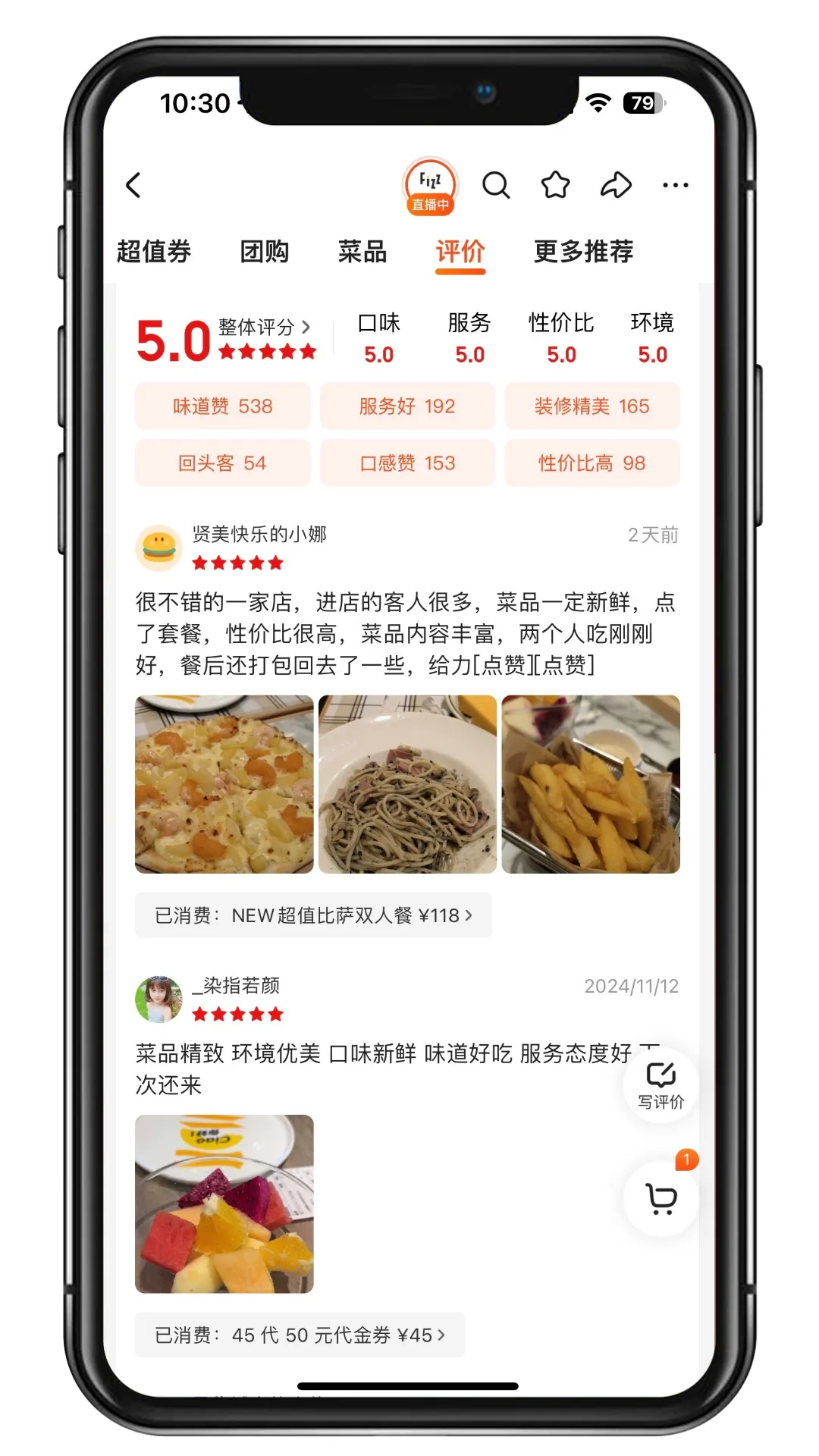Select the 回头客 54 chip
This screenshot has width=819, height=1456.
coord(223,463)
